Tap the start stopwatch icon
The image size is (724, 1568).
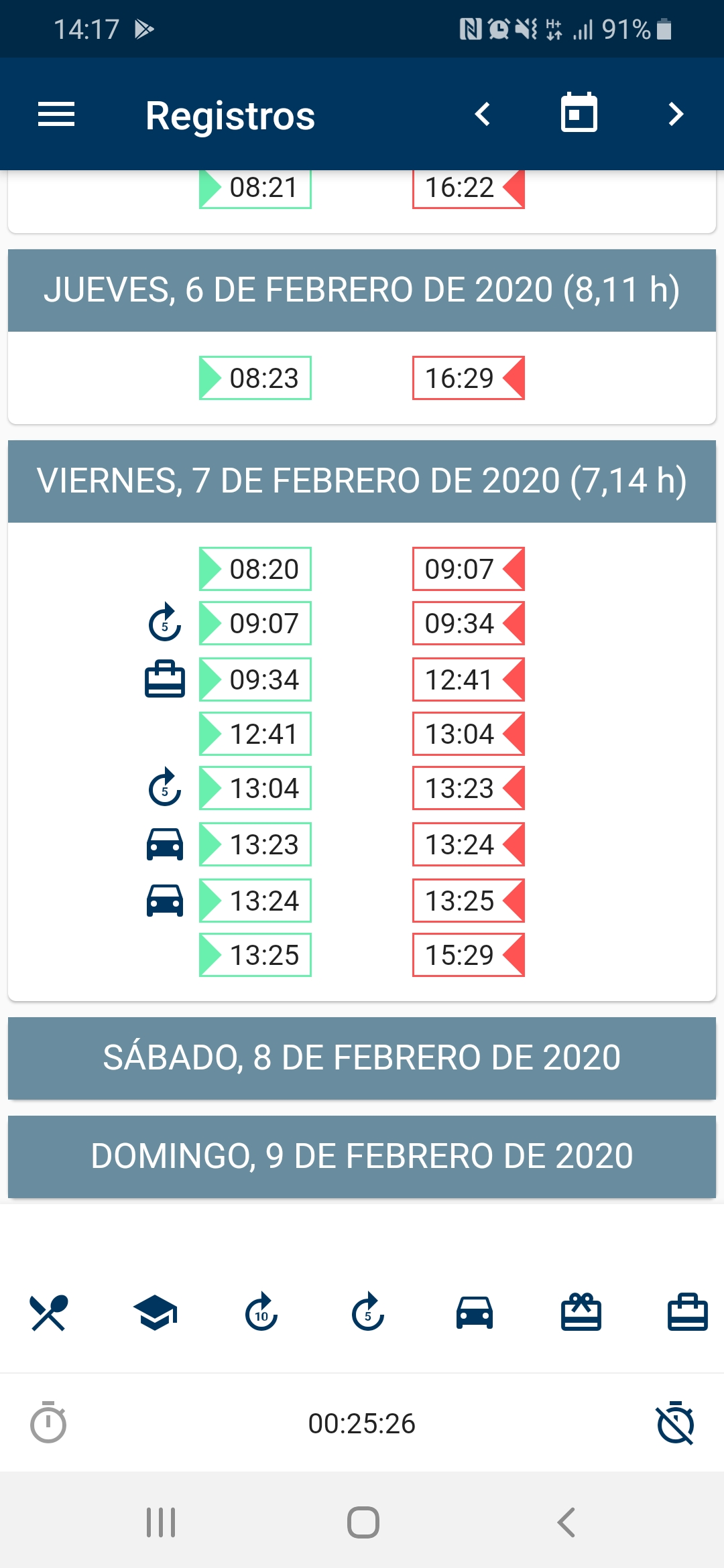click(48, 1423)
